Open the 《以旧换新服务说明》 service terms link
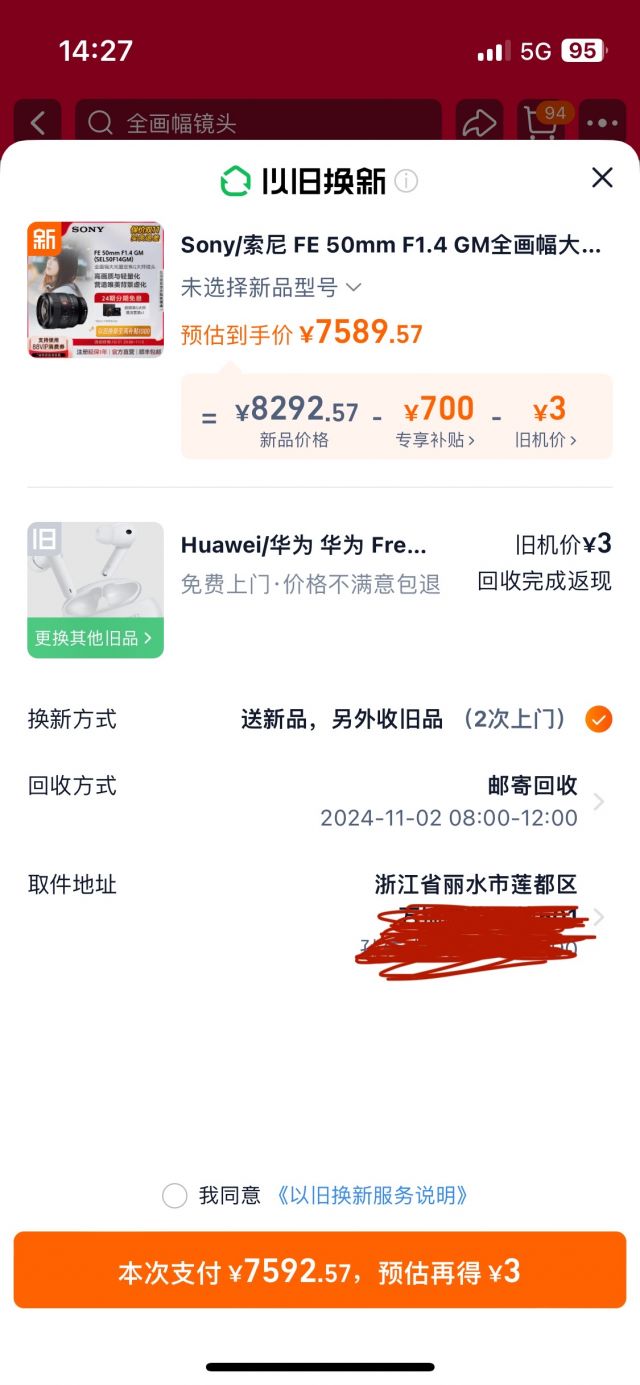The height and width of the screenshot is (1385, 640). coord(372,1195)
